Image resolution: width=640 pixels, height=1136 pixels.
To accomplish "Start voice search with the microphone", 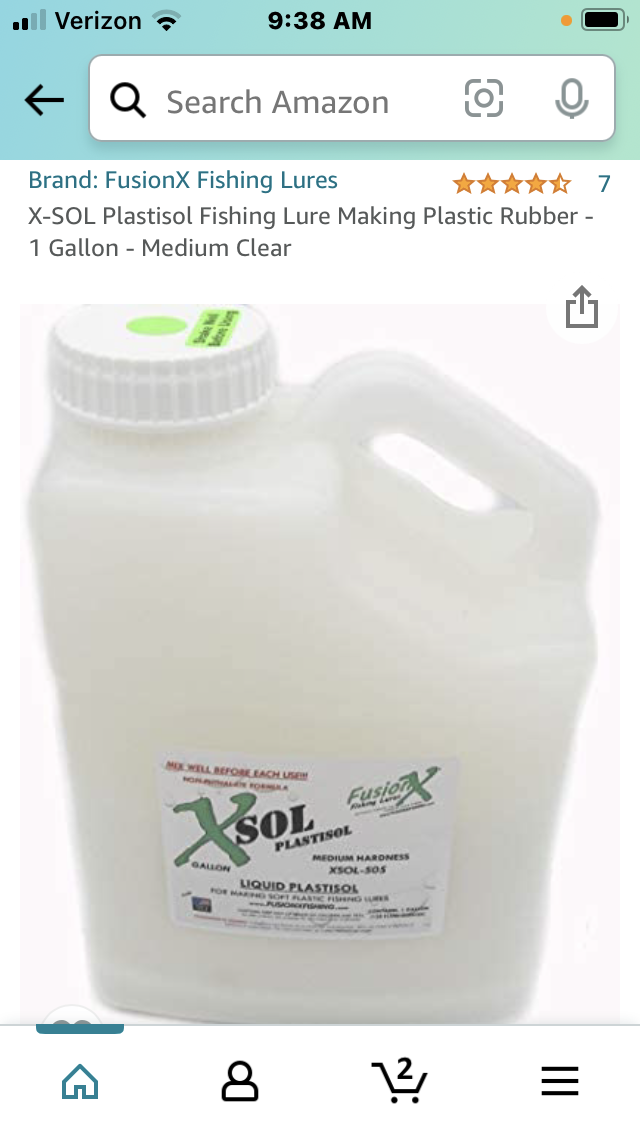I will click(x=571, y=99).
